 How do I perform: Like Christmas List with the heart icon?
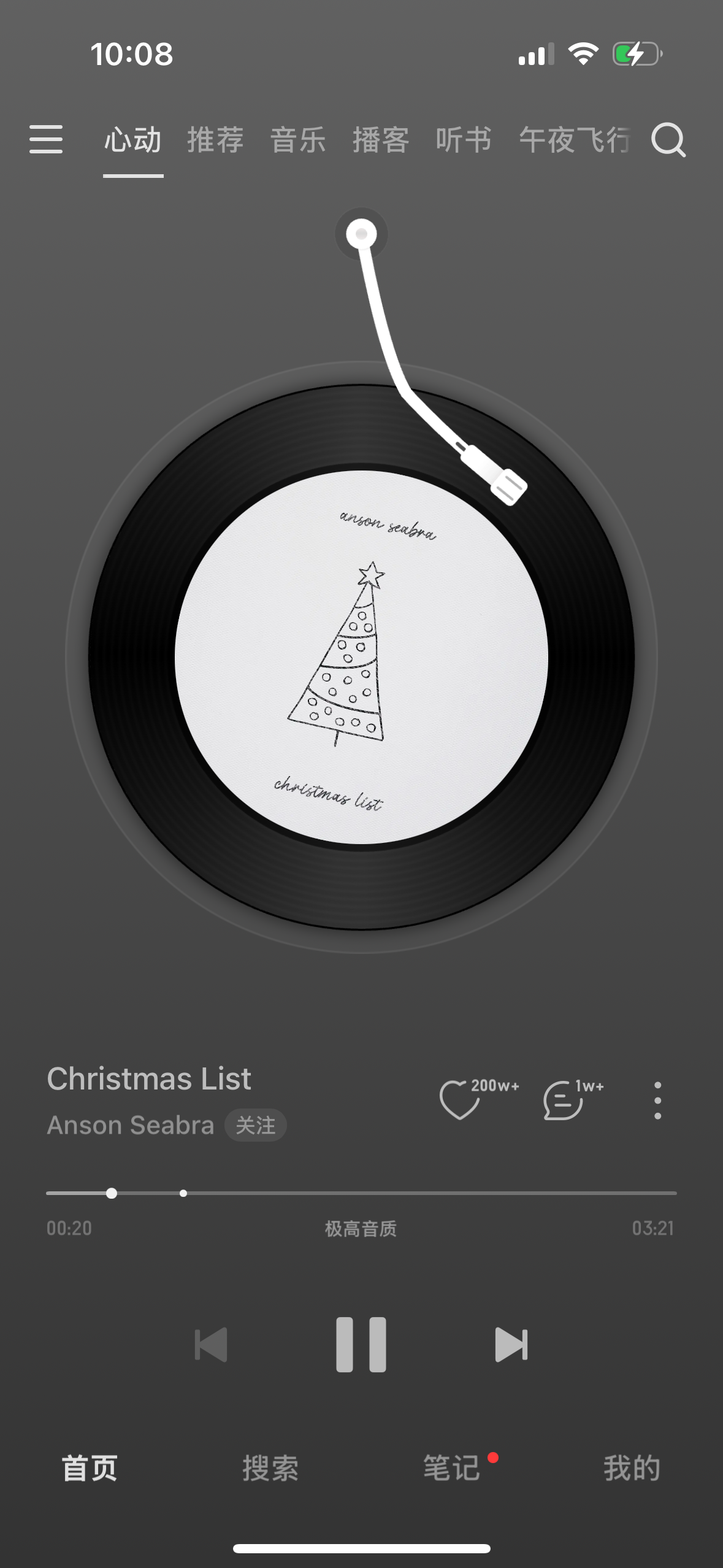click(460, 1099)
